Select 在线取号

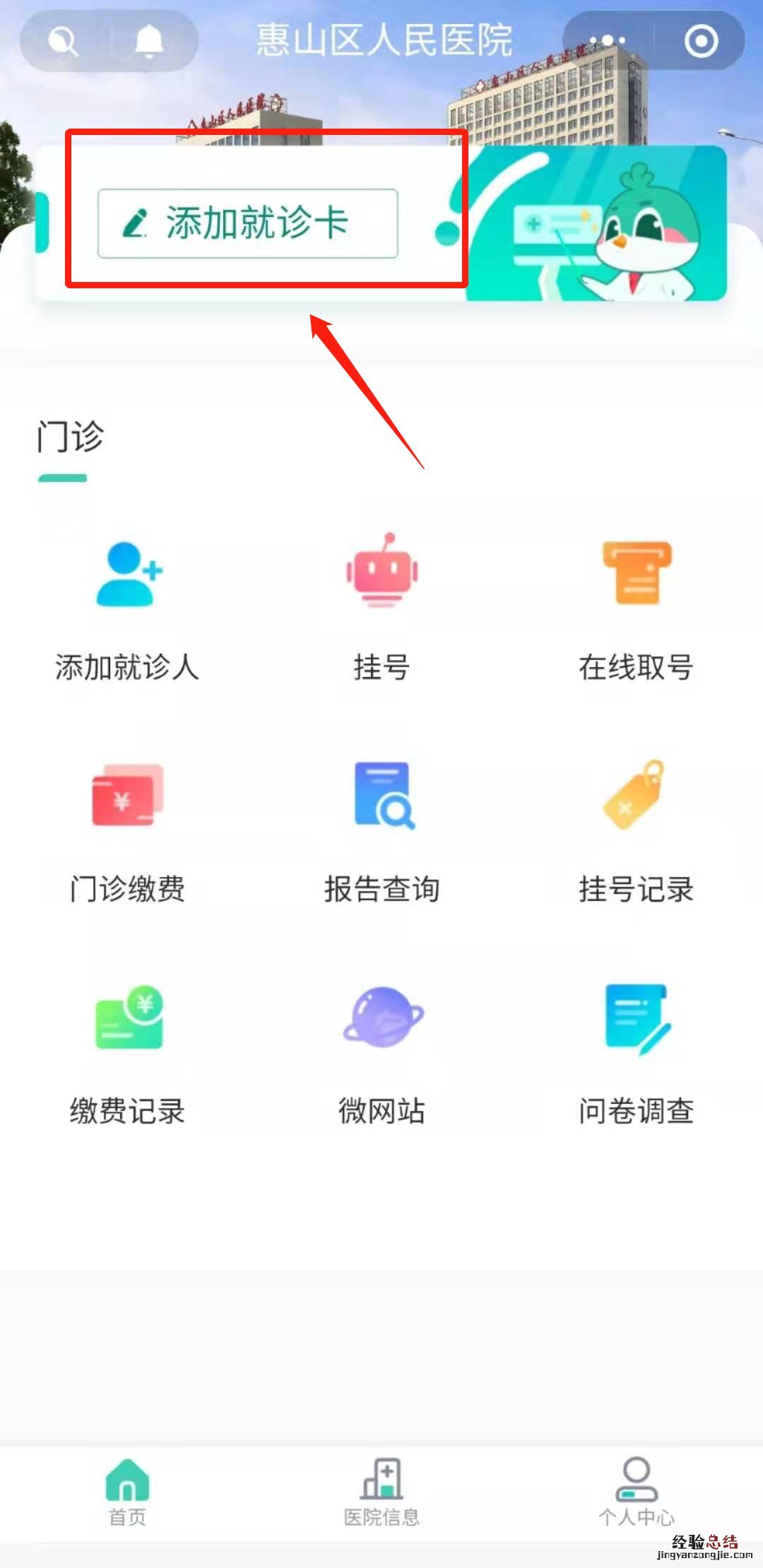(x=636, y=608)
